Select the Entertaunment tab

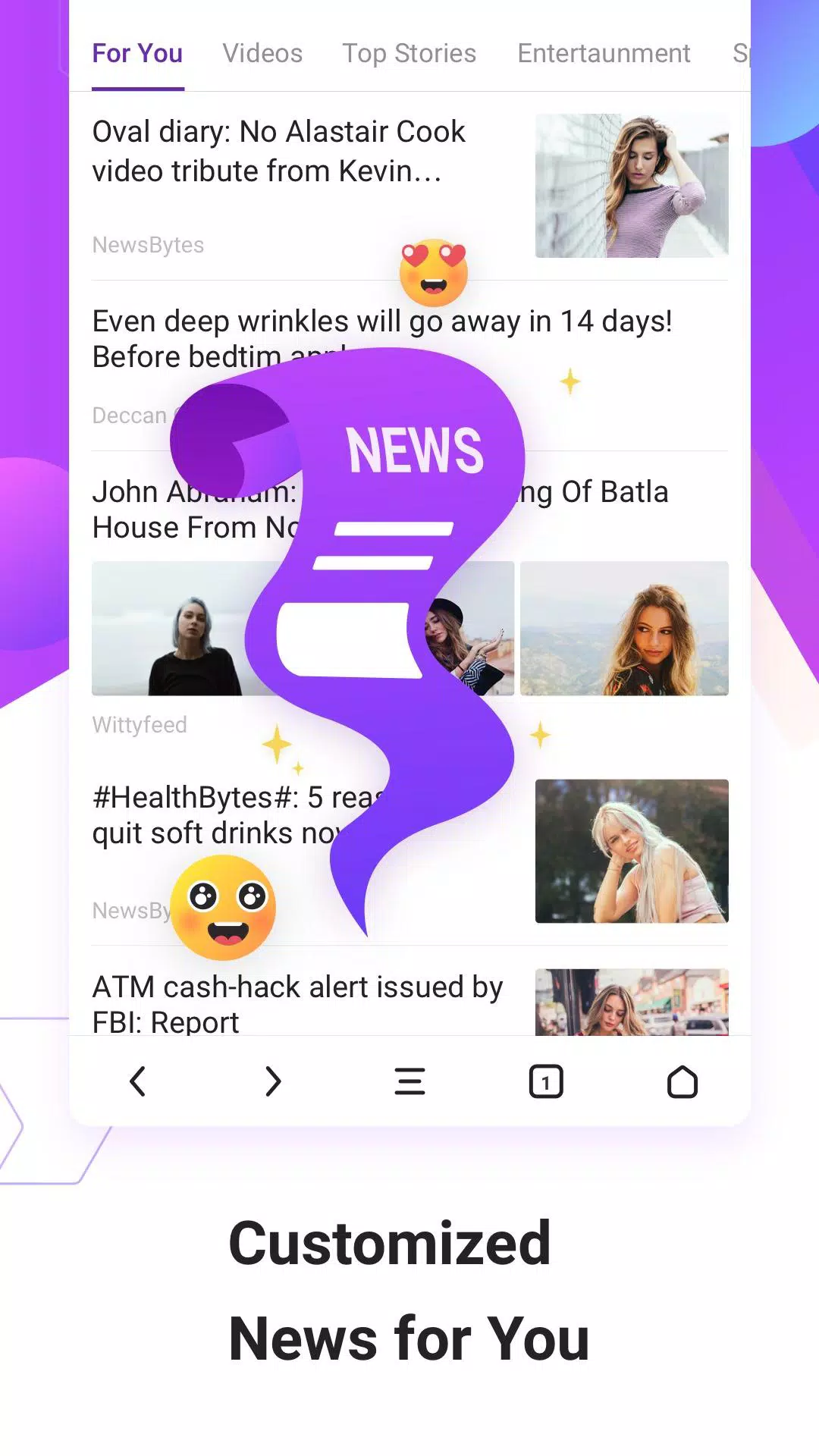pyautogui.click(x=603, y=53)
